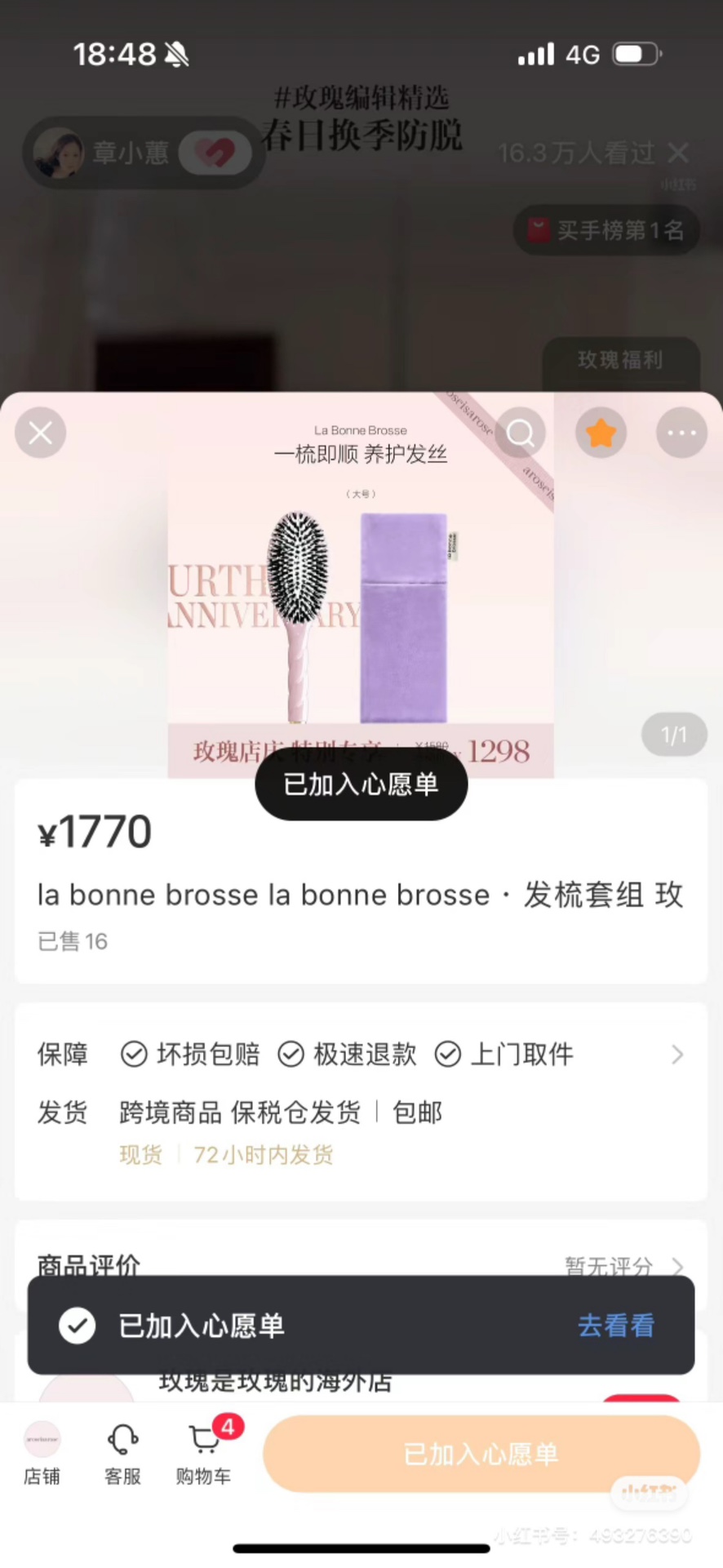Tap 去看看 to view the wishlist
The width and height of the screenshot is (723, 1568).
pos(616,1326)
